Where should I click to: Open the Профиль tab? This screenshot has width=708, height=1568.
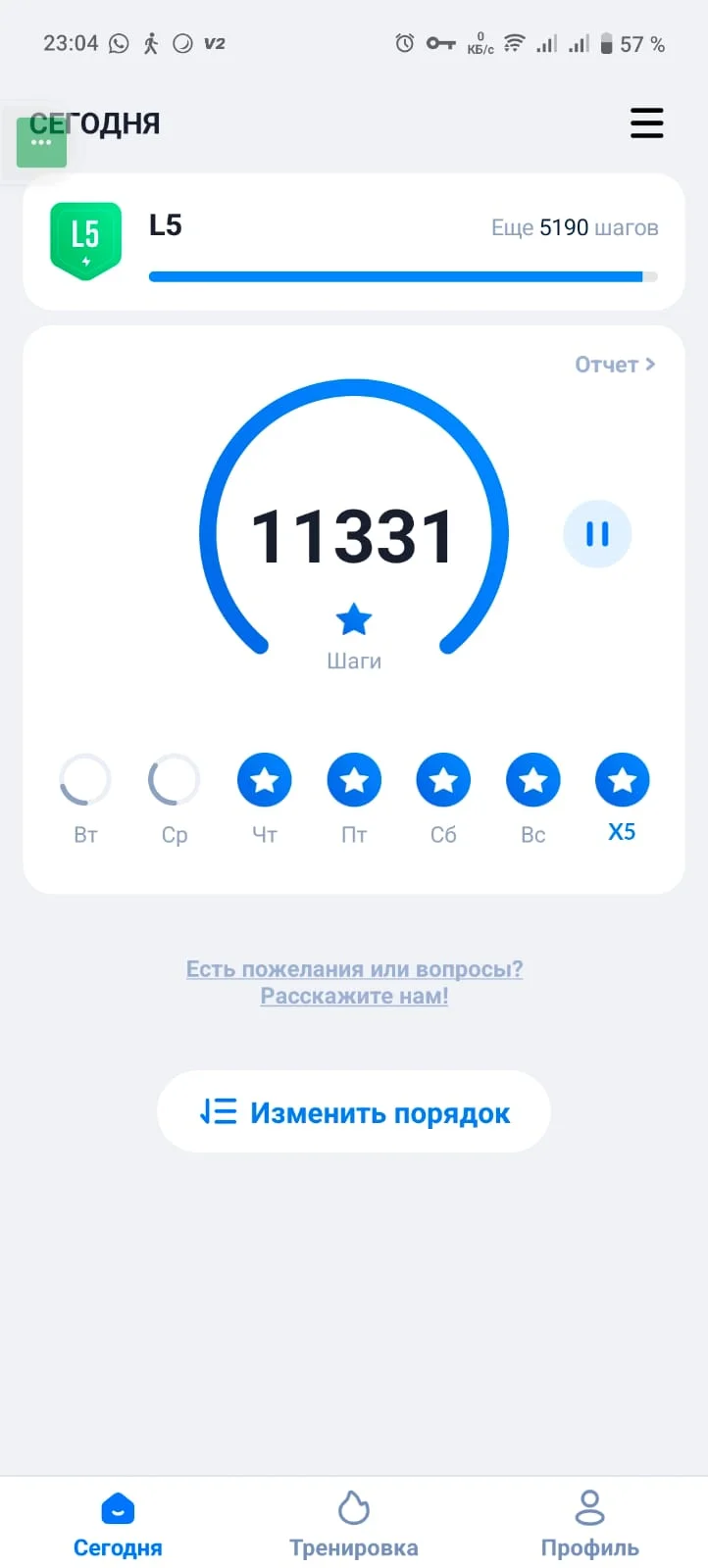coord(589,1524)
